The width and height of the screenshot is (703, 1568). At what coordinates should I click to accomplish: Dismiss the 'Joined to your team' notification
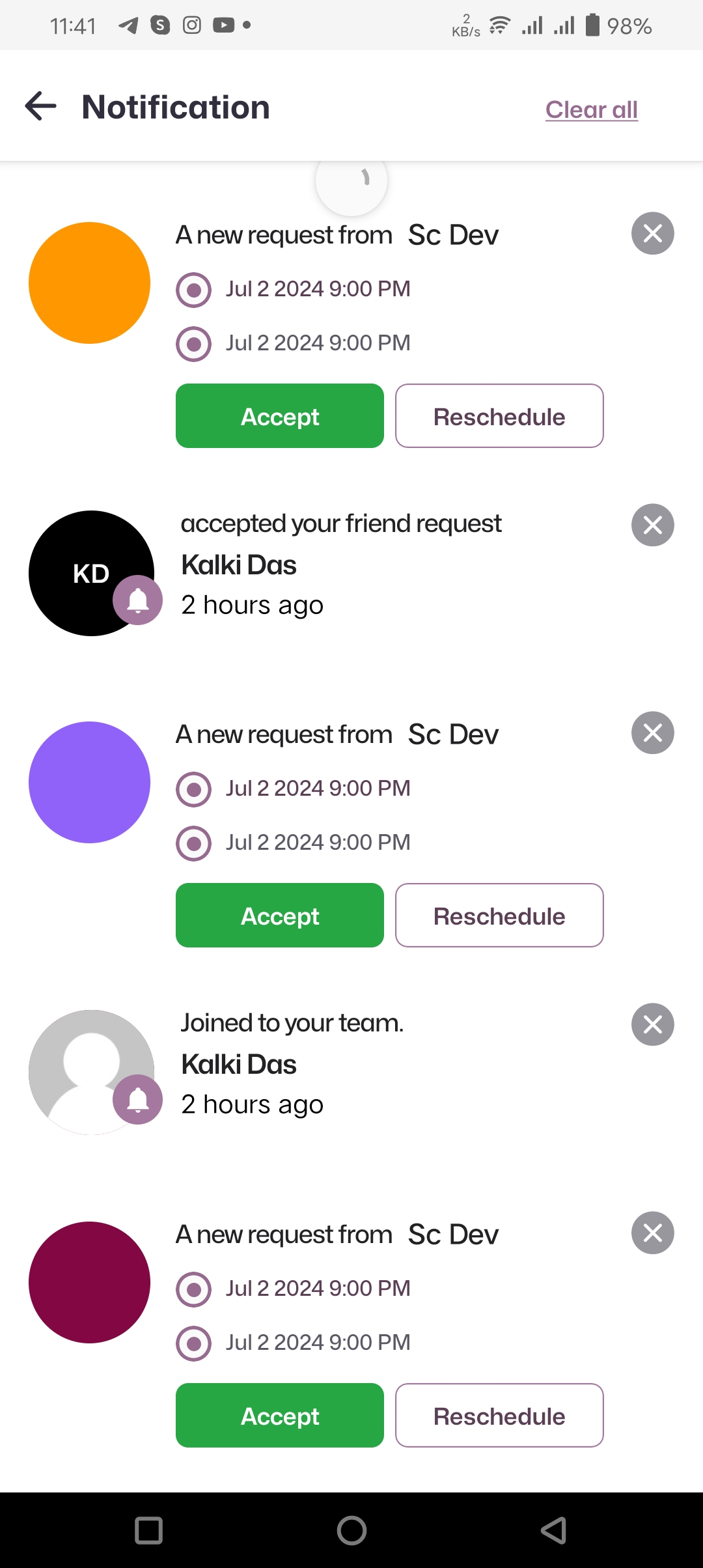tap(652, 1024)
